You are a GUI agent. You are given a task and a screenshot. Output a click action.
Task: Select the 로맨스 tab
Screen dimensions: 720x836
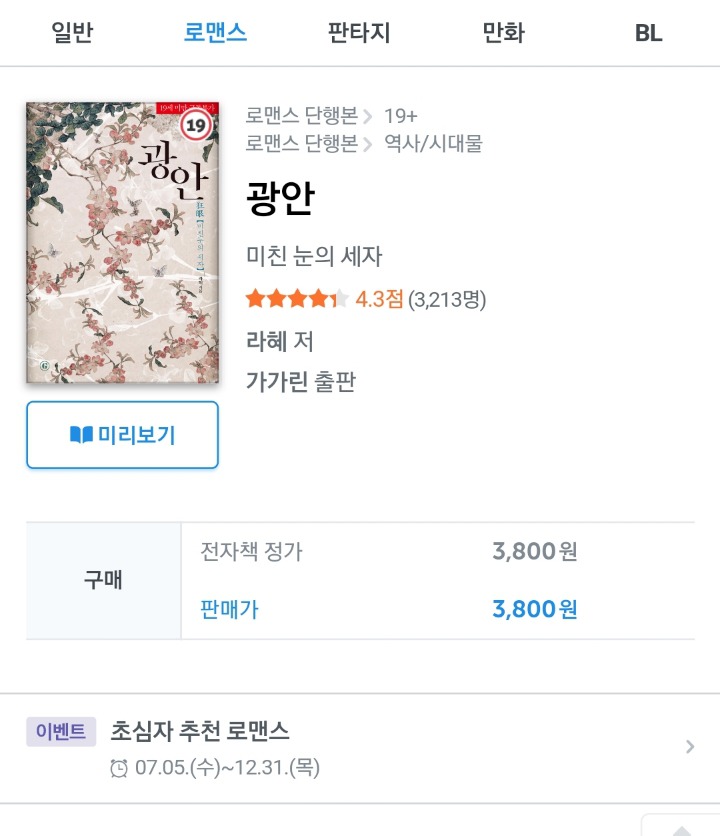click(x=215, y=33)
